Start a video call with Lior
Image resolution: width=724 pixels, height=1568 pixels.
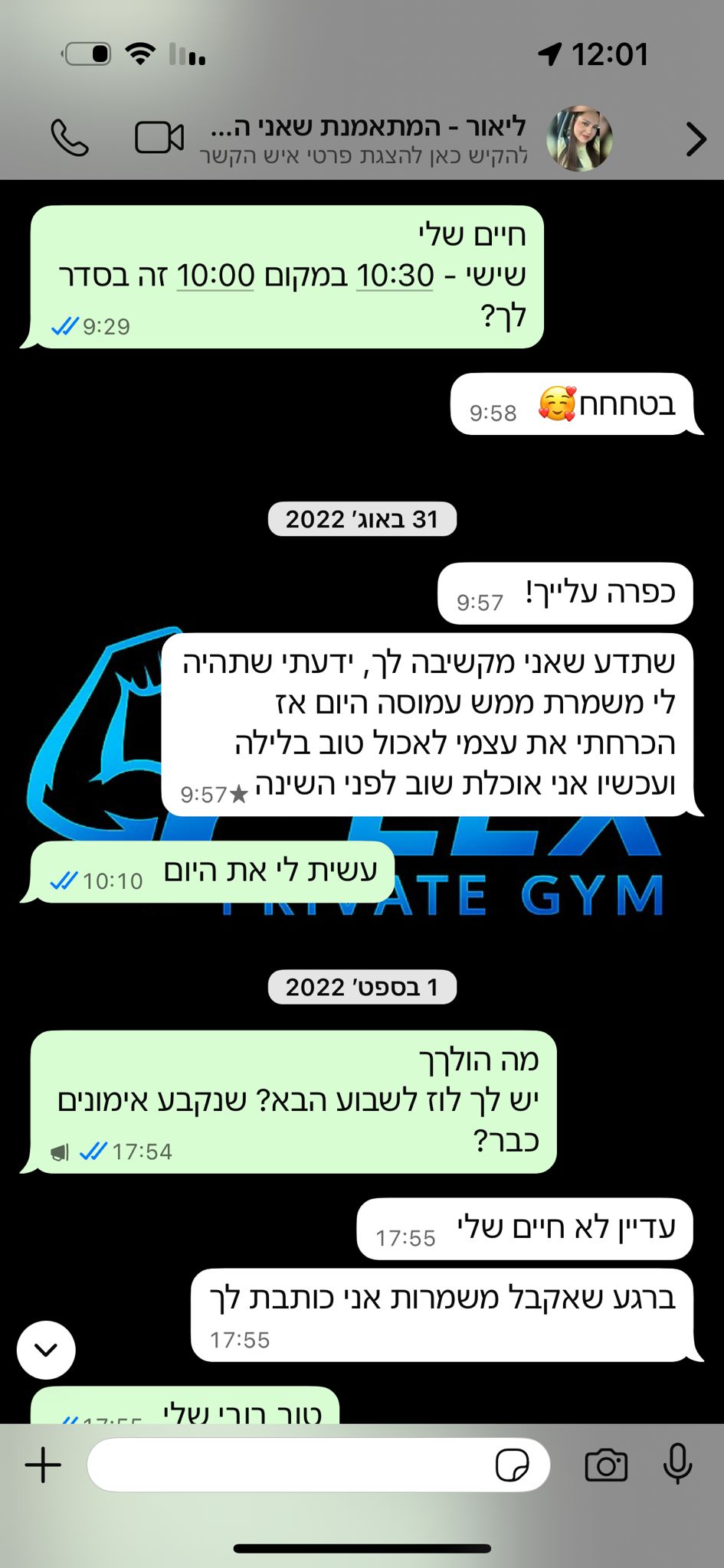coord(159,138)
